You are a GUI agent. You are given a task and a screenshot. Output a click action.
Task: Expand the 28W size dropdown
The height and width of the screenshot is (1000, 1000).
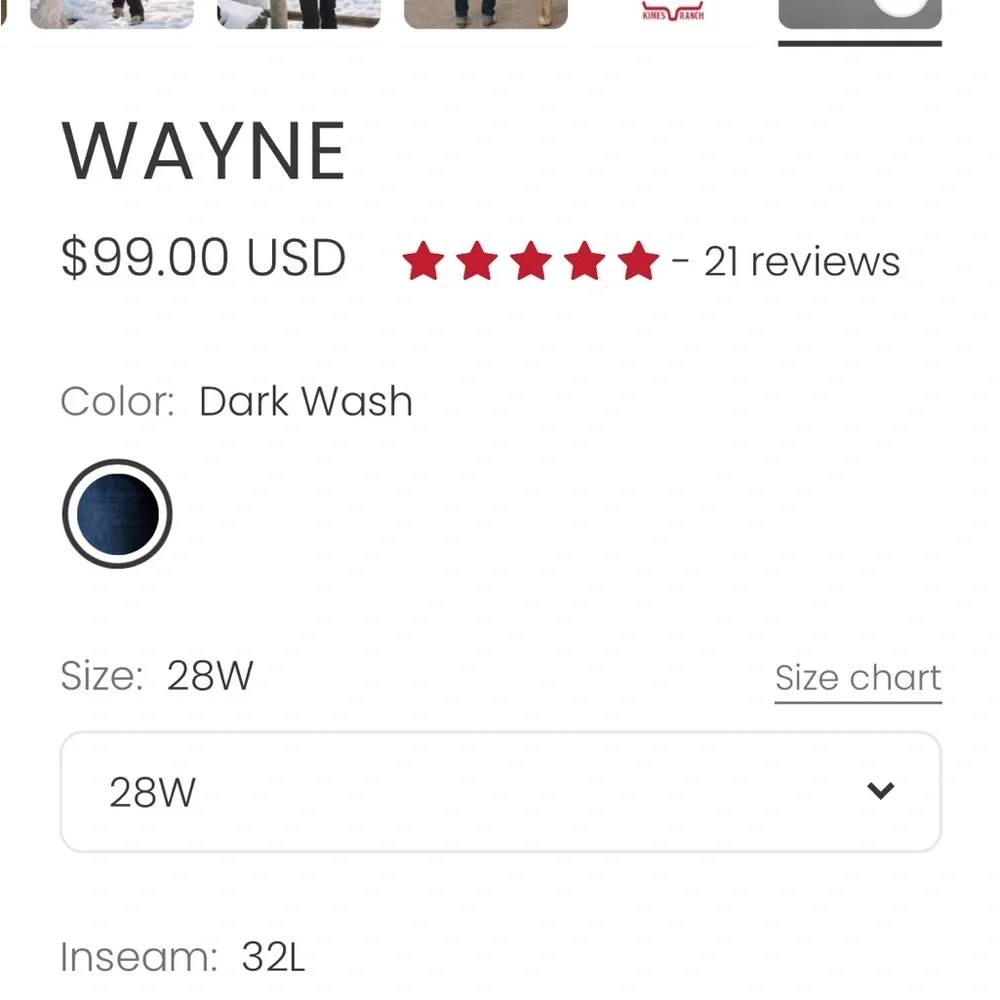[500, 792]
